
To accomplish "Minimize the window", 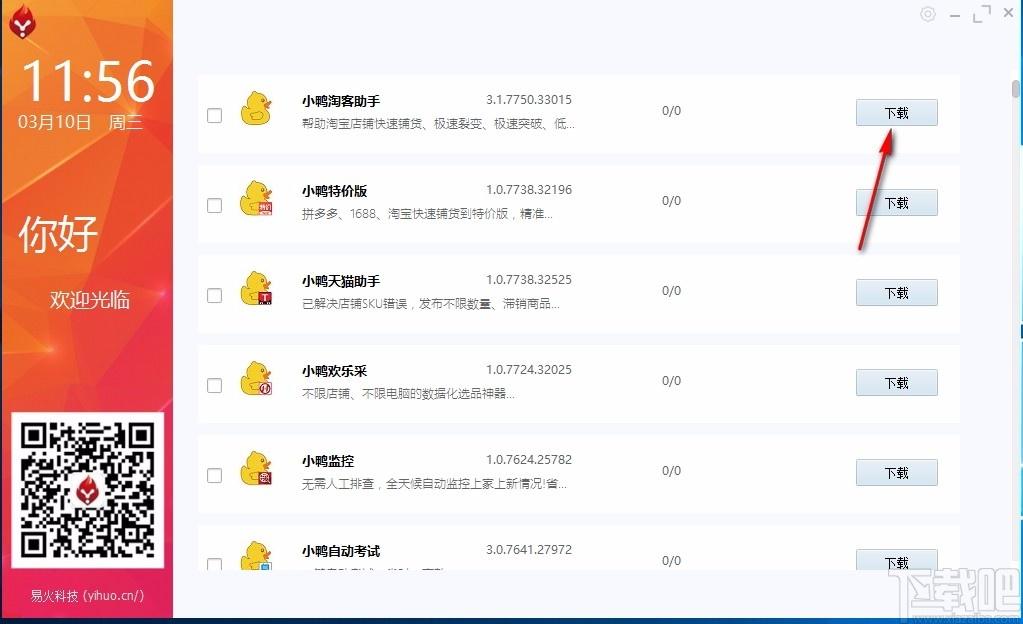I will 956,14.
